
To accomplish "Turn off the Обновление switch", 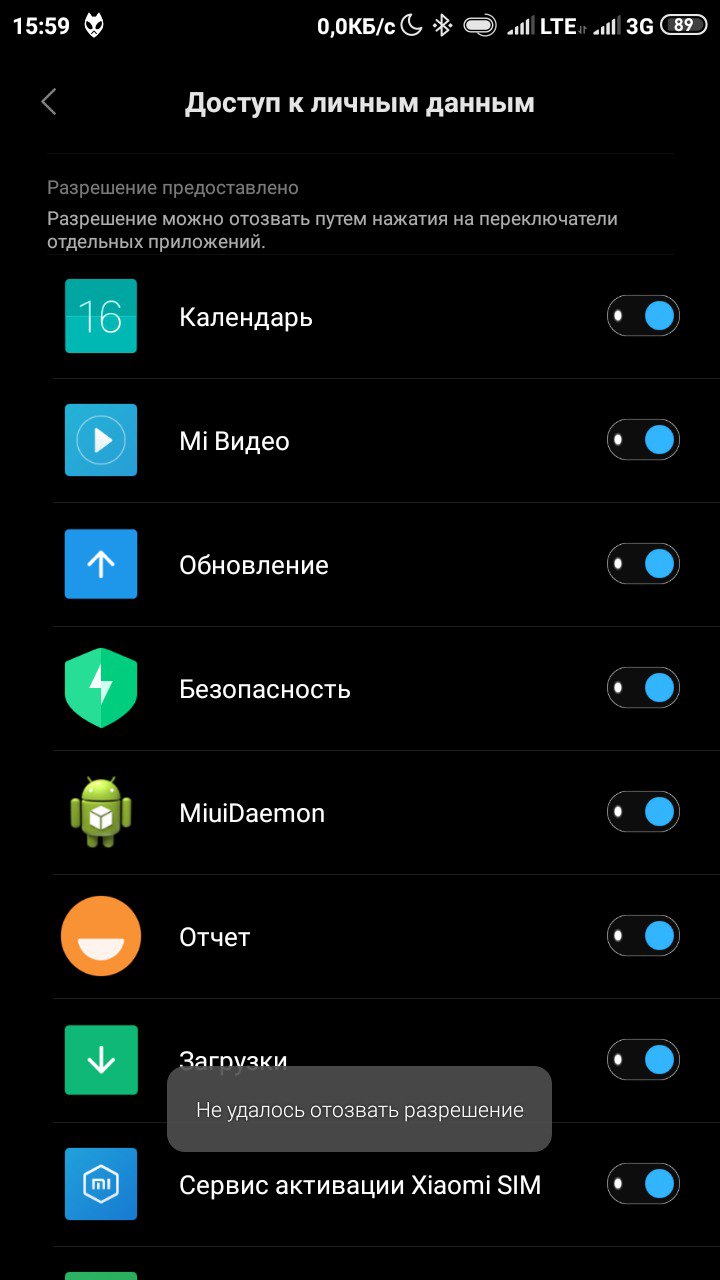I will (643, 564).
